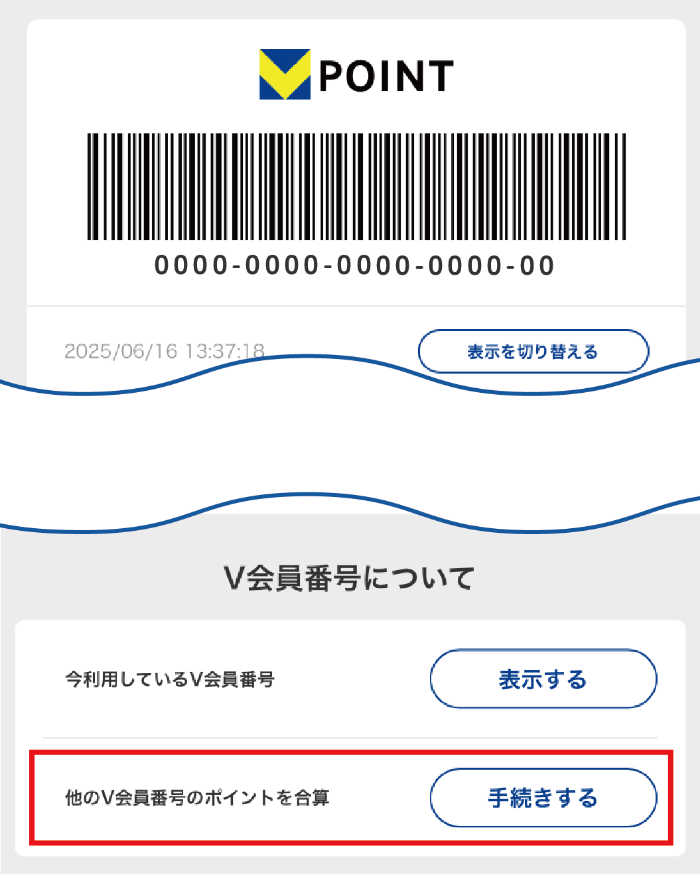This screenshot has width=700, height=874.
Task: Tap the 表示を切り替える button
Action: (533, 351)
